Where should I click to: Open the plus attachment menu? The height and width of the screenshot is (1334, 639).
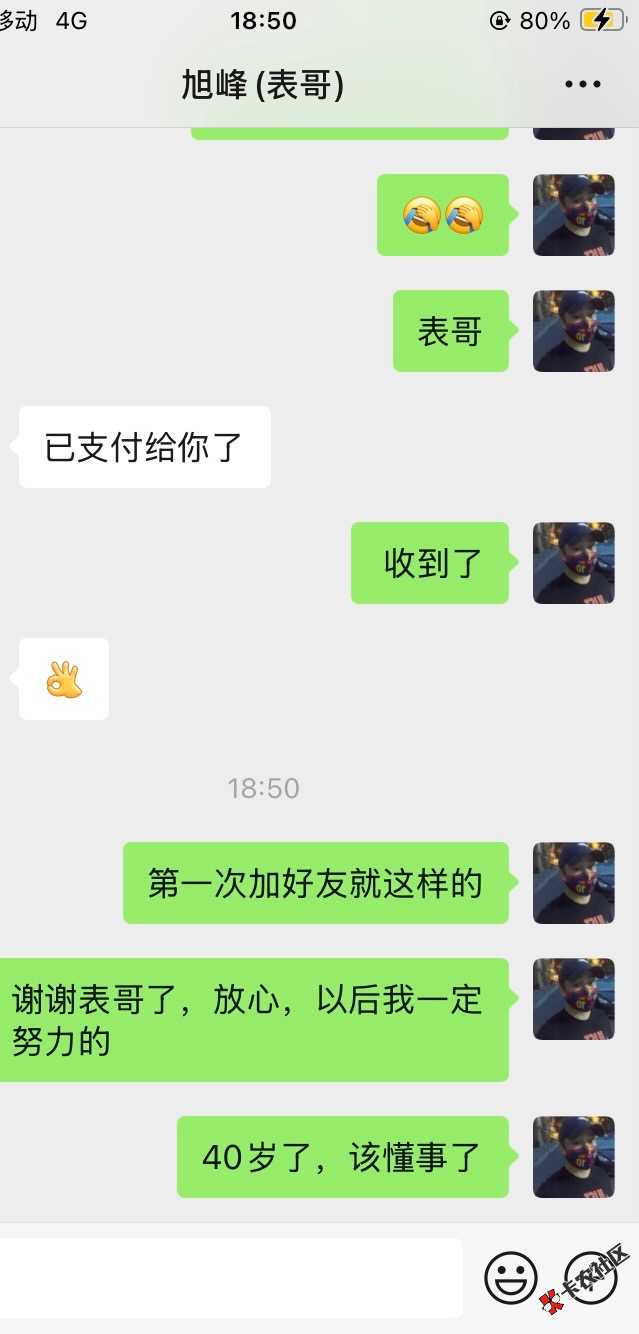590,1278
